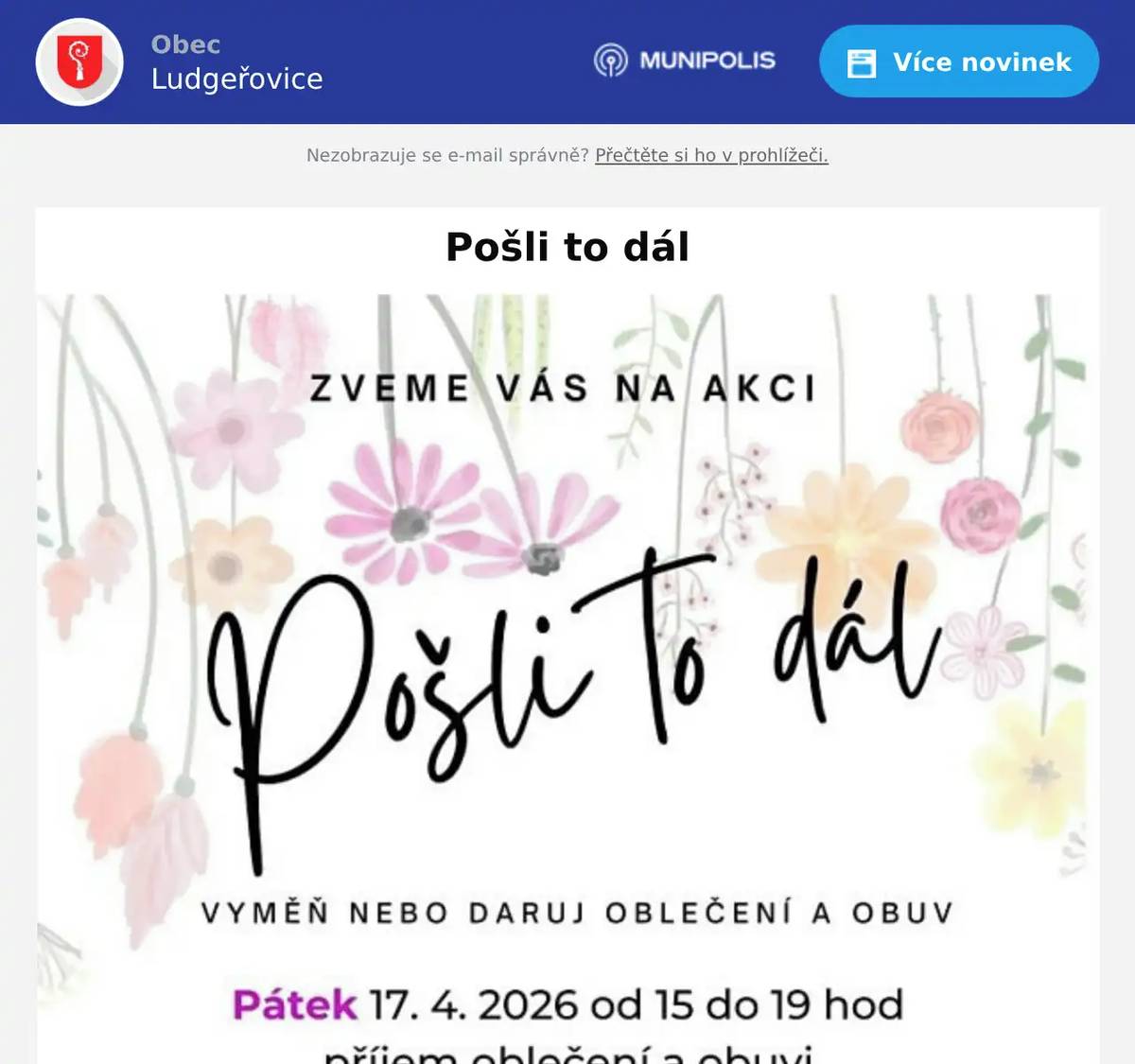Open the Přečtěte si ho v prohlížeči link

(711, 155)
